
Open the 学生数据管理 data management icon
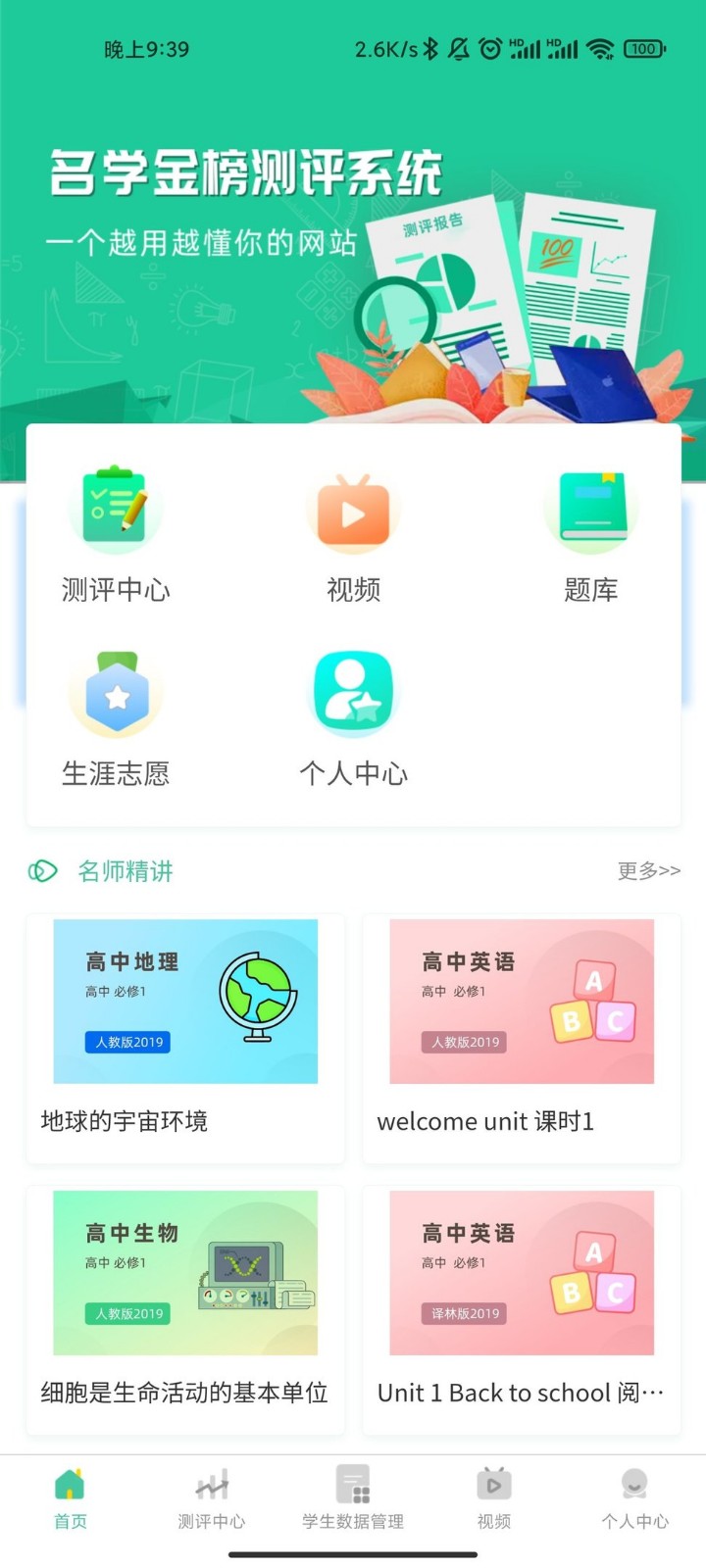click(351, 1485)
